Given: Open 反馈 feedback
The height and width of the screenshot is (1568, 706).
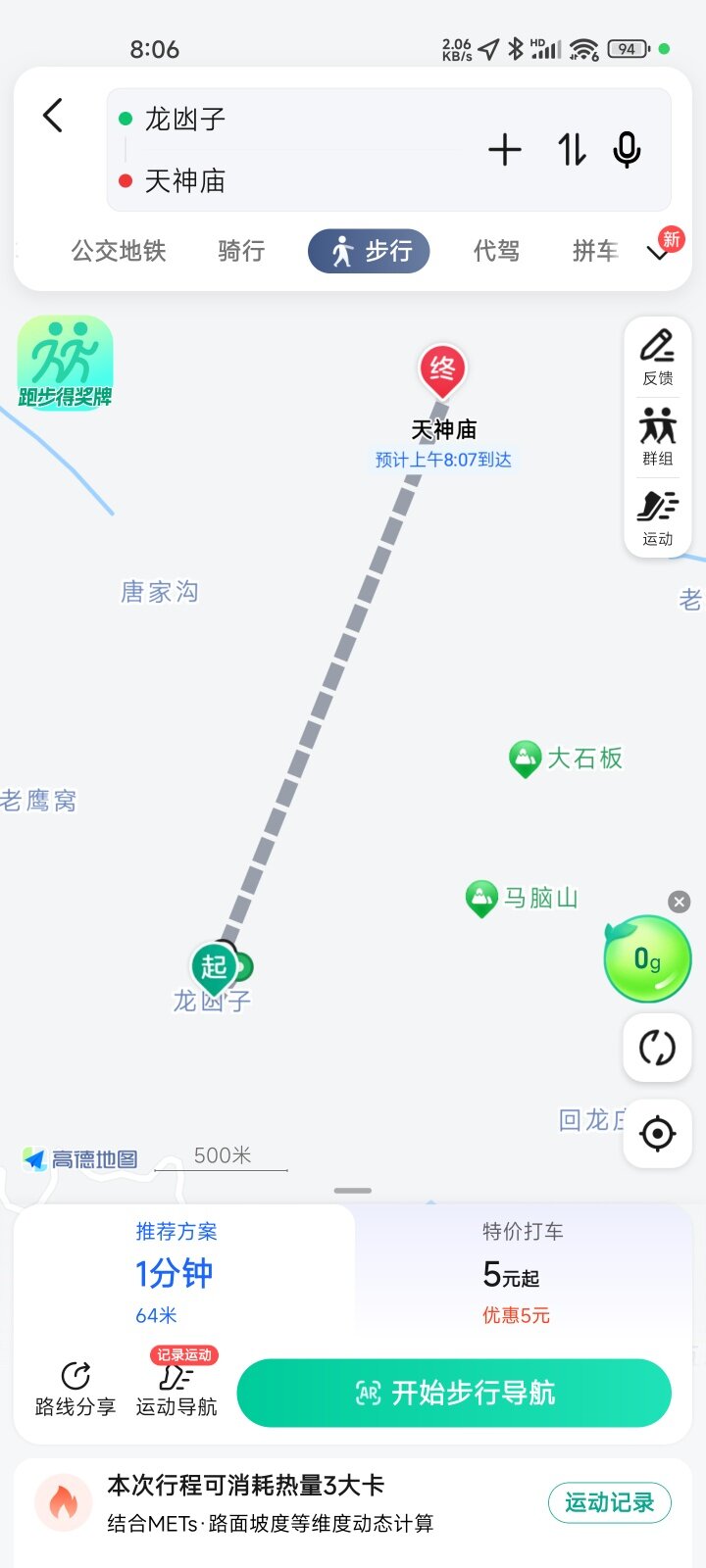Looking at the screenshot, I should pyautogui.click(x=657, y=358).
